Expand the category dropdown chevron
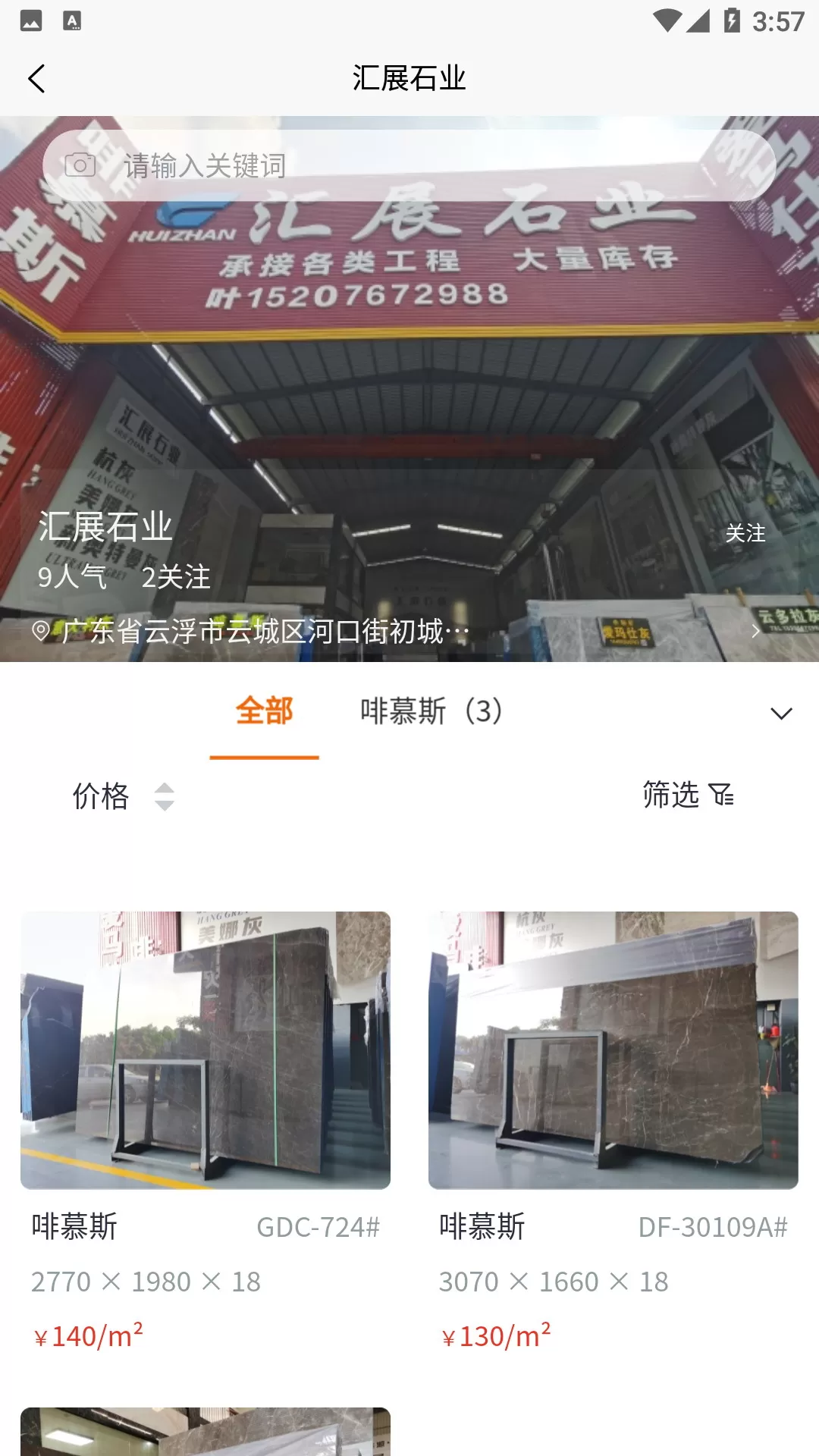 tap(781, 714)
